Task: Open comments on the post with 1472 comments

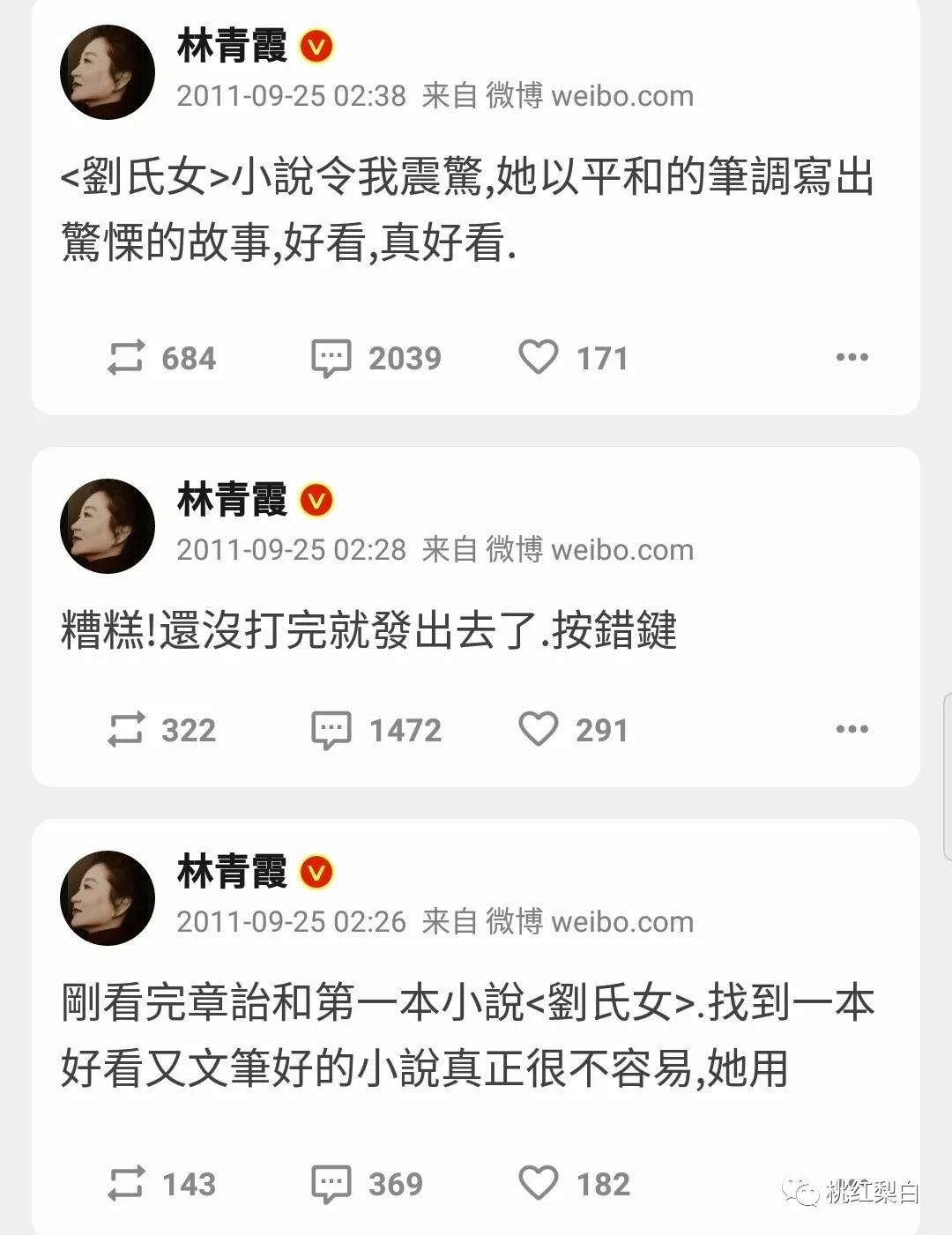Action: click(331, 730)
